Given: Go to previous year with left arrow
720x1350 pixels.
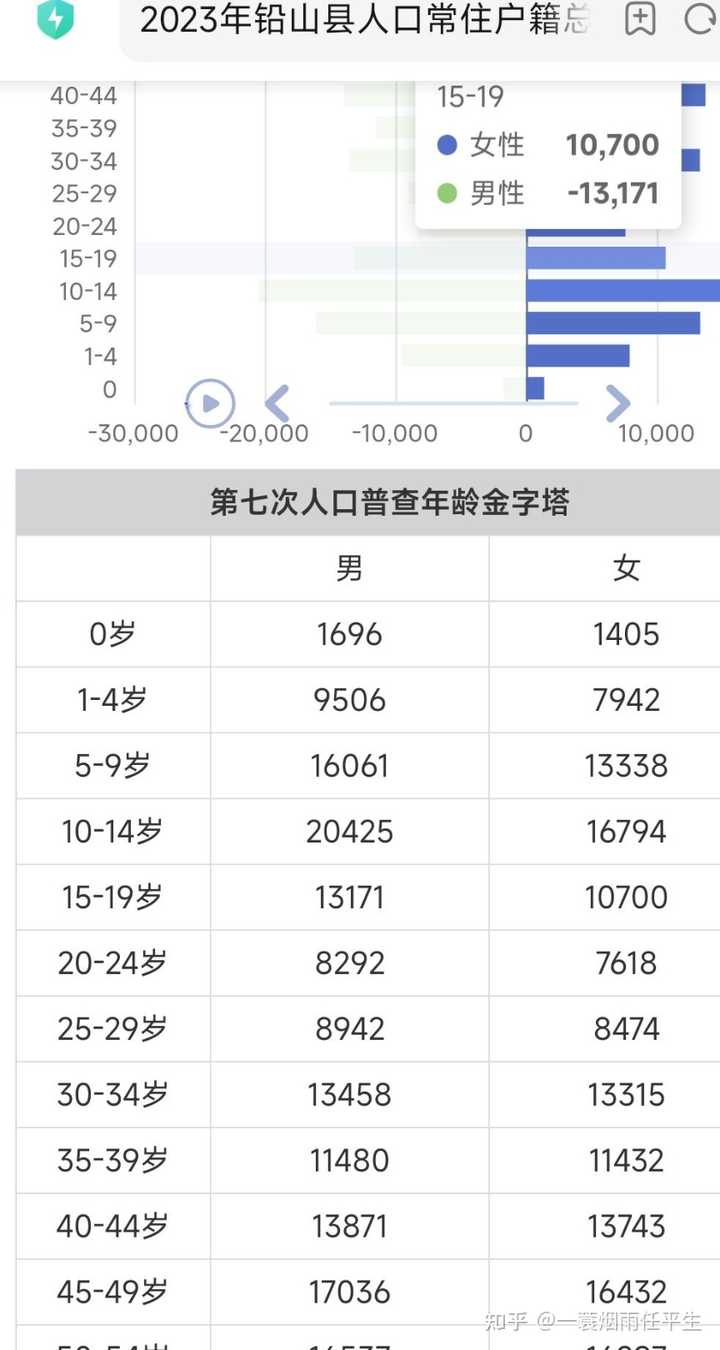Looking at the screenshot, I should coord(277,404).
